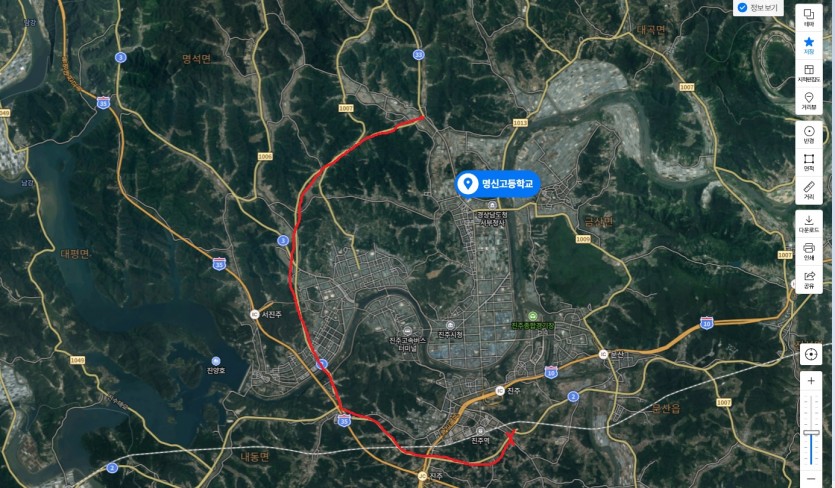Download the map with 다운로드

[x=808, y=223]
